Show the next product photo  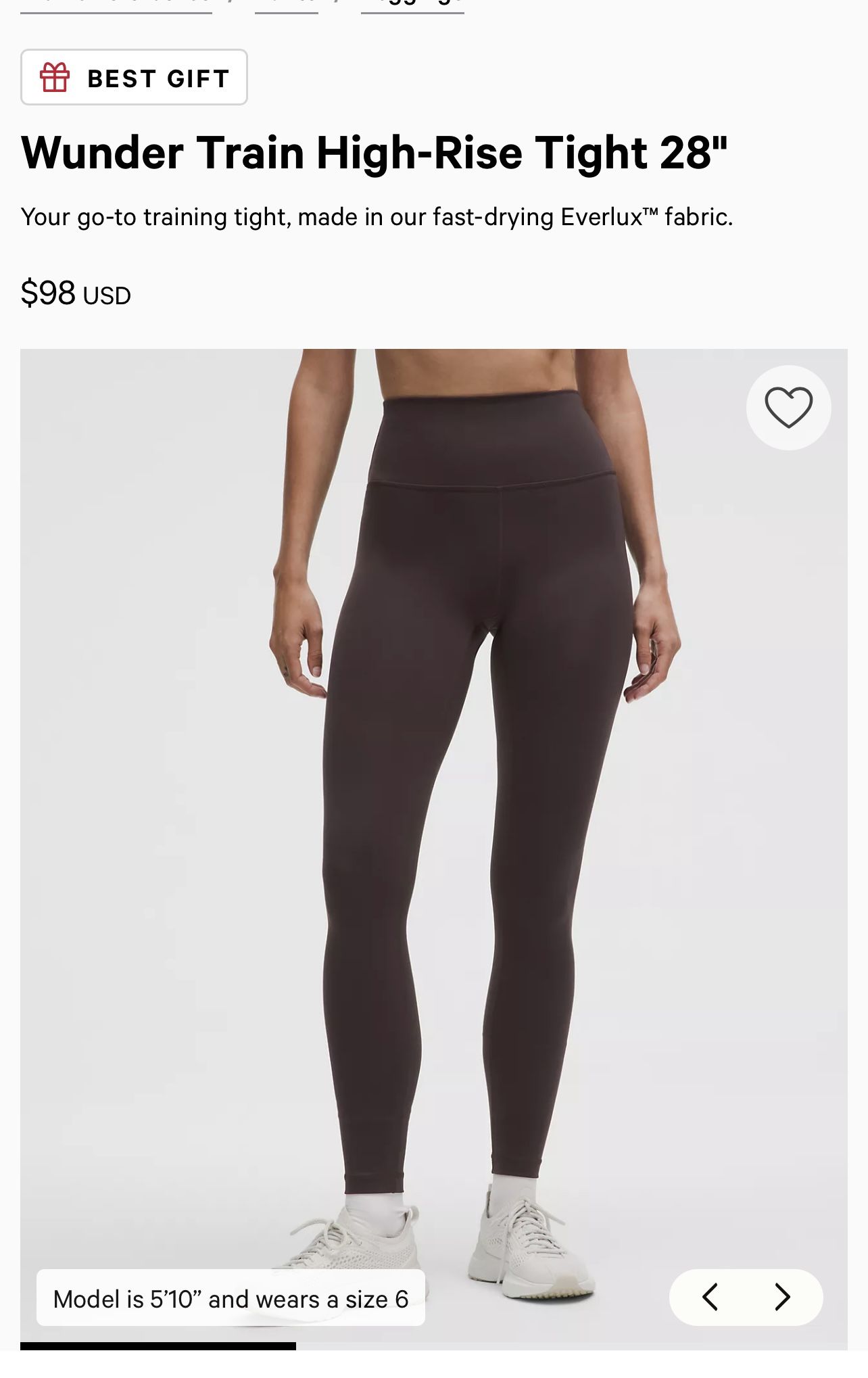(783, 1297)
